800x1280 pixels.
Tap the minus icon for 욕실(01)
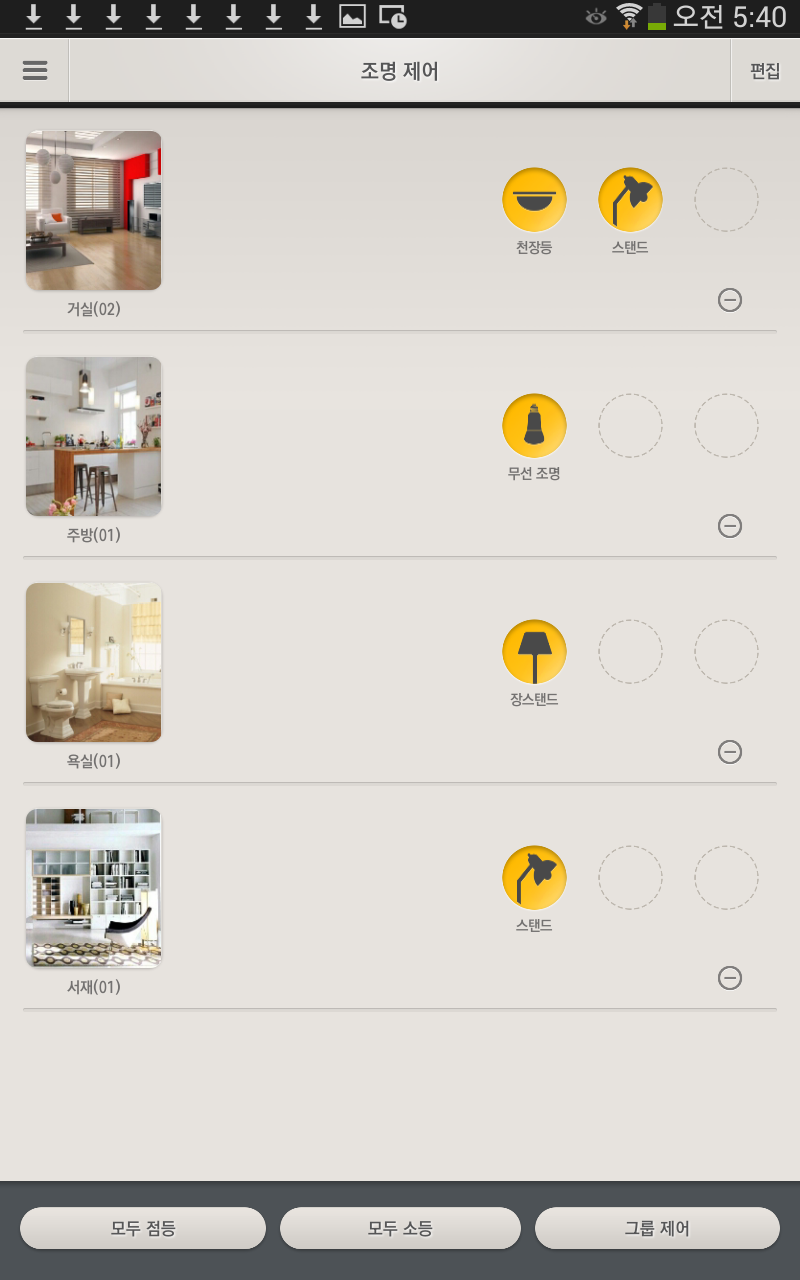(730, 751)
